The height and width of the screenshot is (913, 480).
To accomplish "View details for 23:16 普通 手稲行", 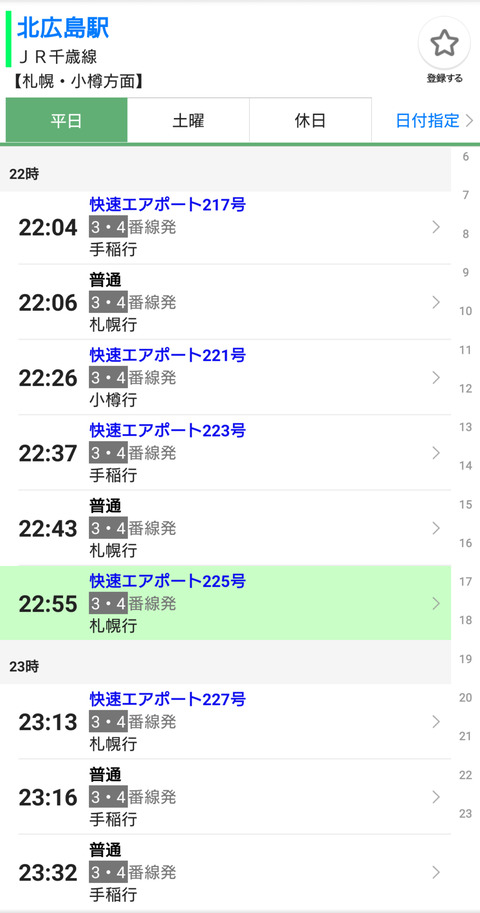I will coord(225,797).
